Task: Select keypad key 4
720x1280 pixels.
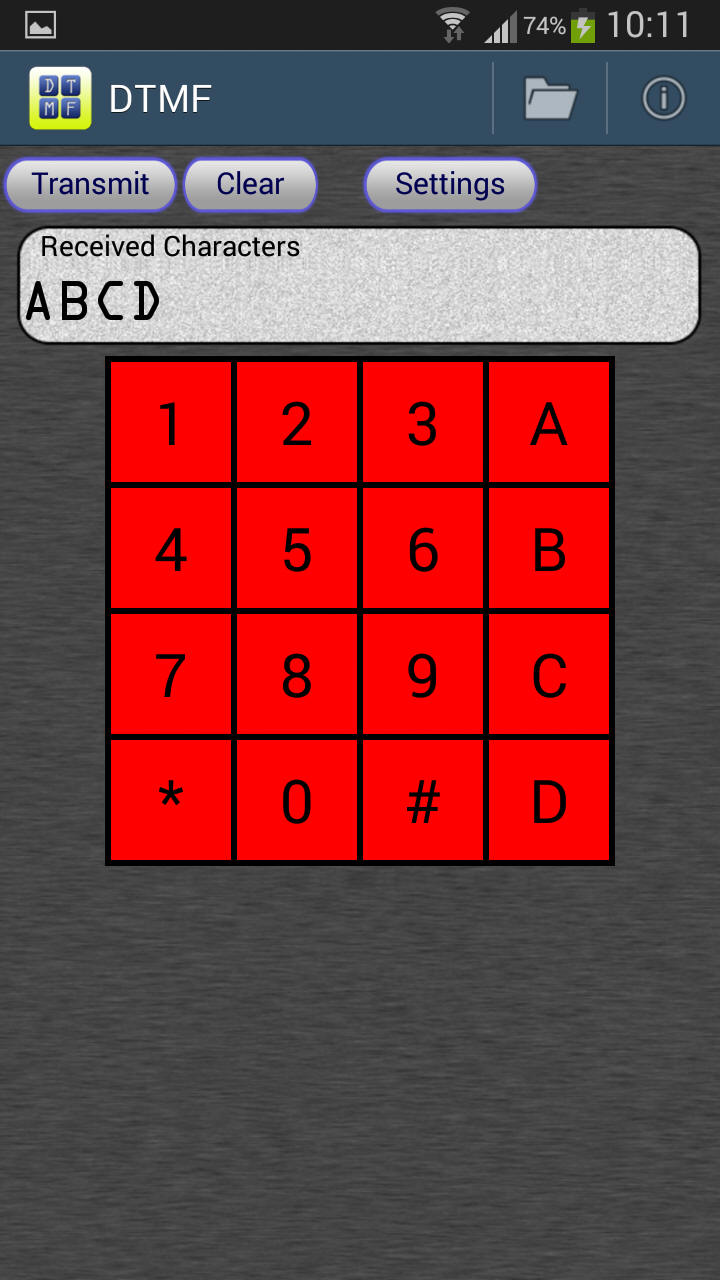Action: pos(171,549)
